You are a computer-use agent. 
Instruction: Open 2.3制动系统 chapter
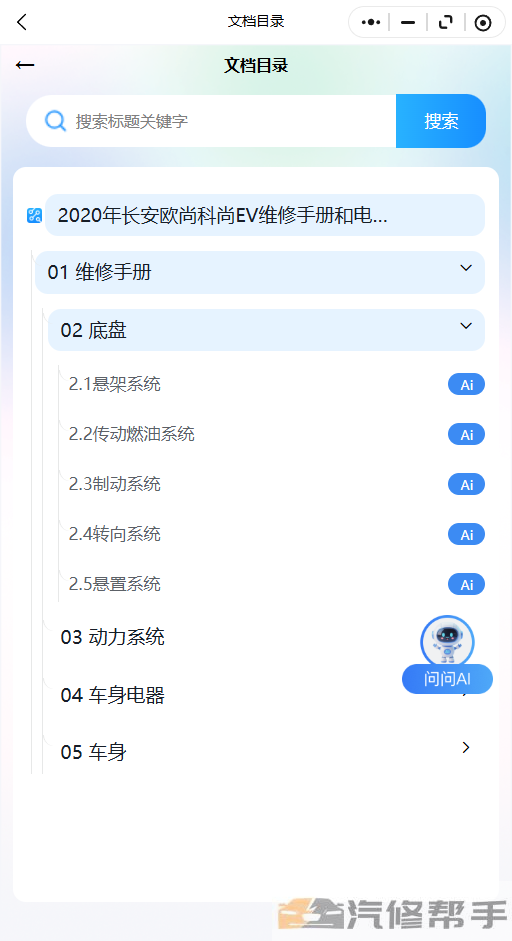click(115, 484)
